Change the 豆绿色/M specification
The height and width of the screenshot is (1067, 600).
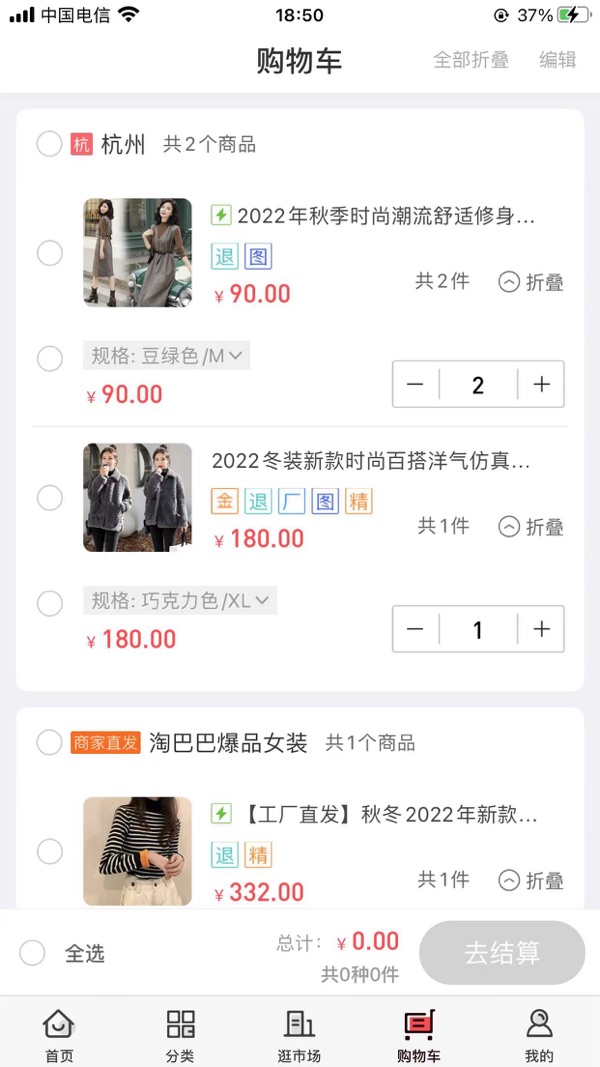coord(166,355)
